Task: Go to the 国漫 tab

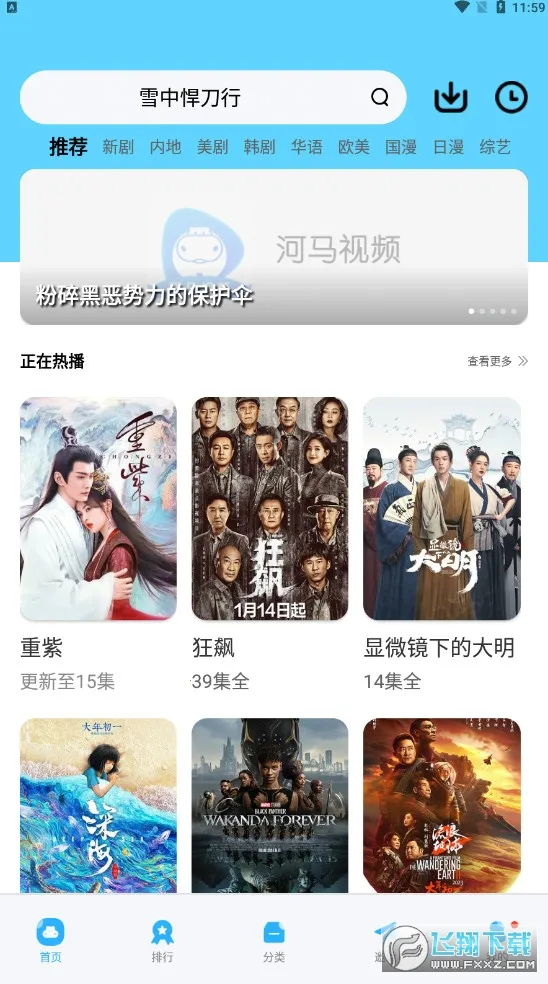Action: coord(400,147)
